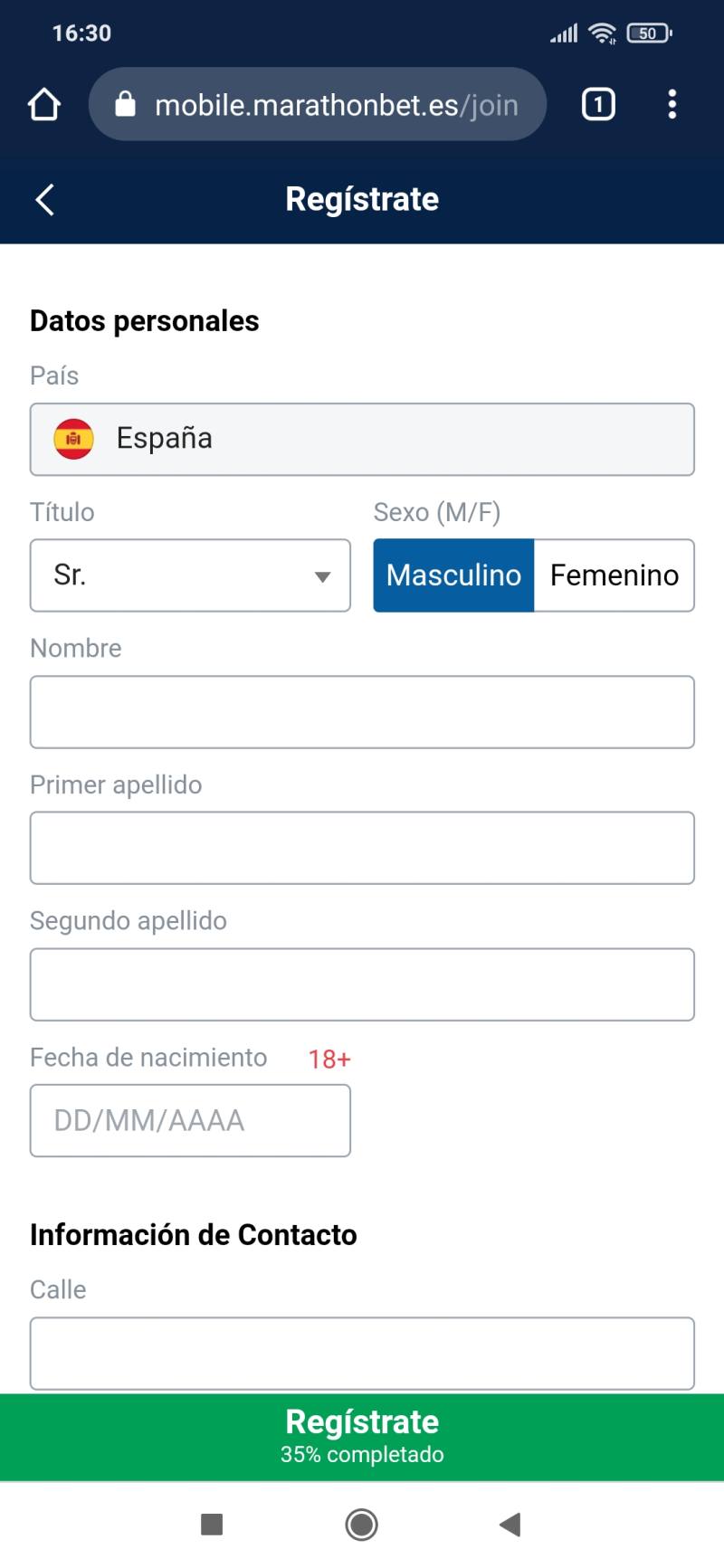Open the País country selector
Viewport: 724px width, 1568px height.
pos(362,440)
